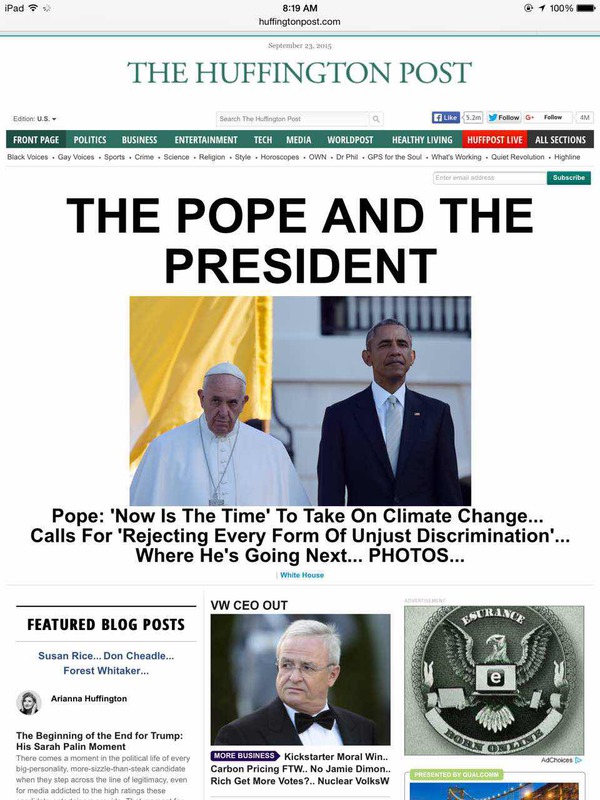Expand the All Sections menu
The width and height of the screenshot is (600, 800).
561,140
